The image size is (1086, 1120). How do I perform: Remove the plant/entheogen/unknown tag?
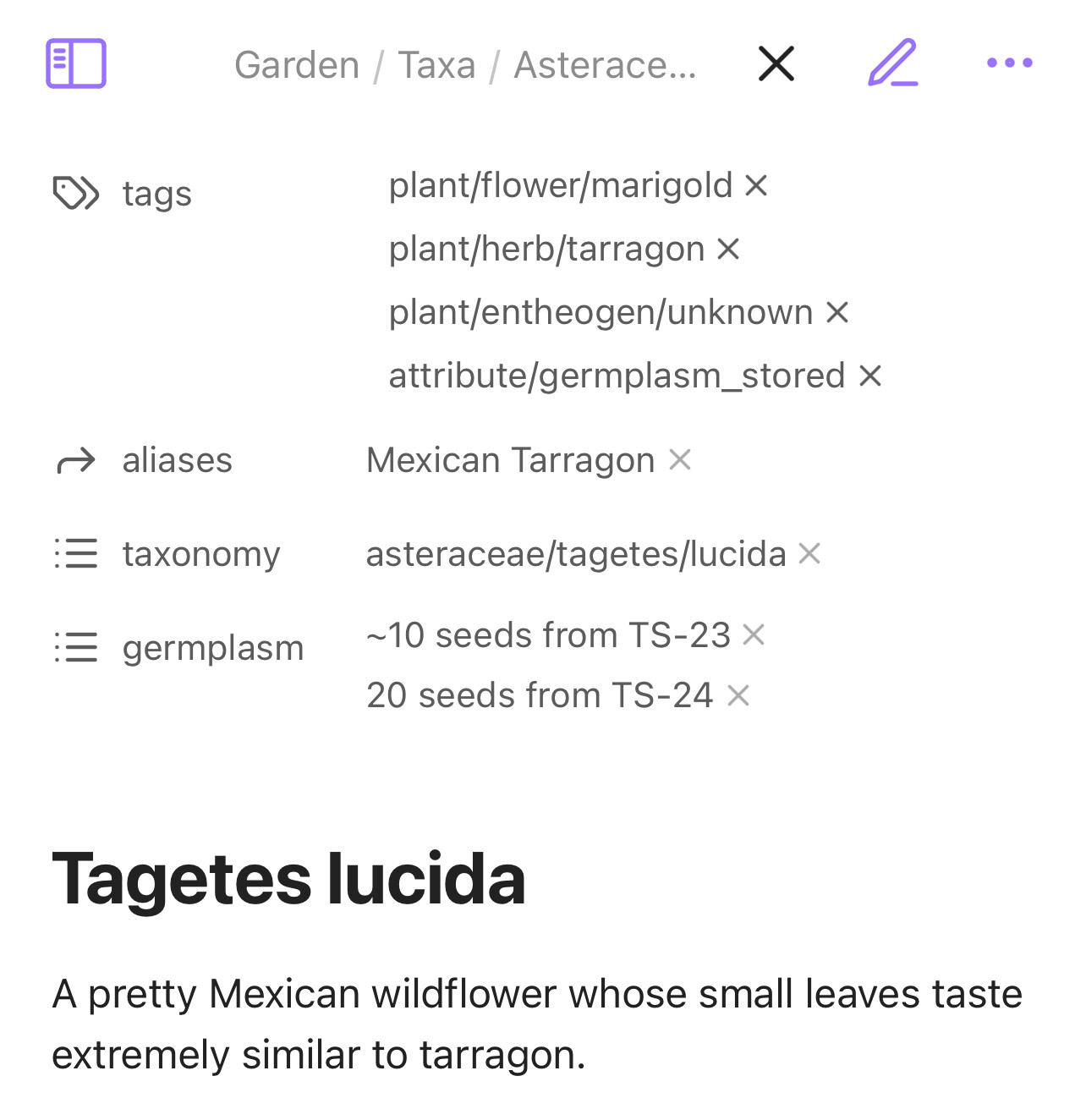[837, 312]
